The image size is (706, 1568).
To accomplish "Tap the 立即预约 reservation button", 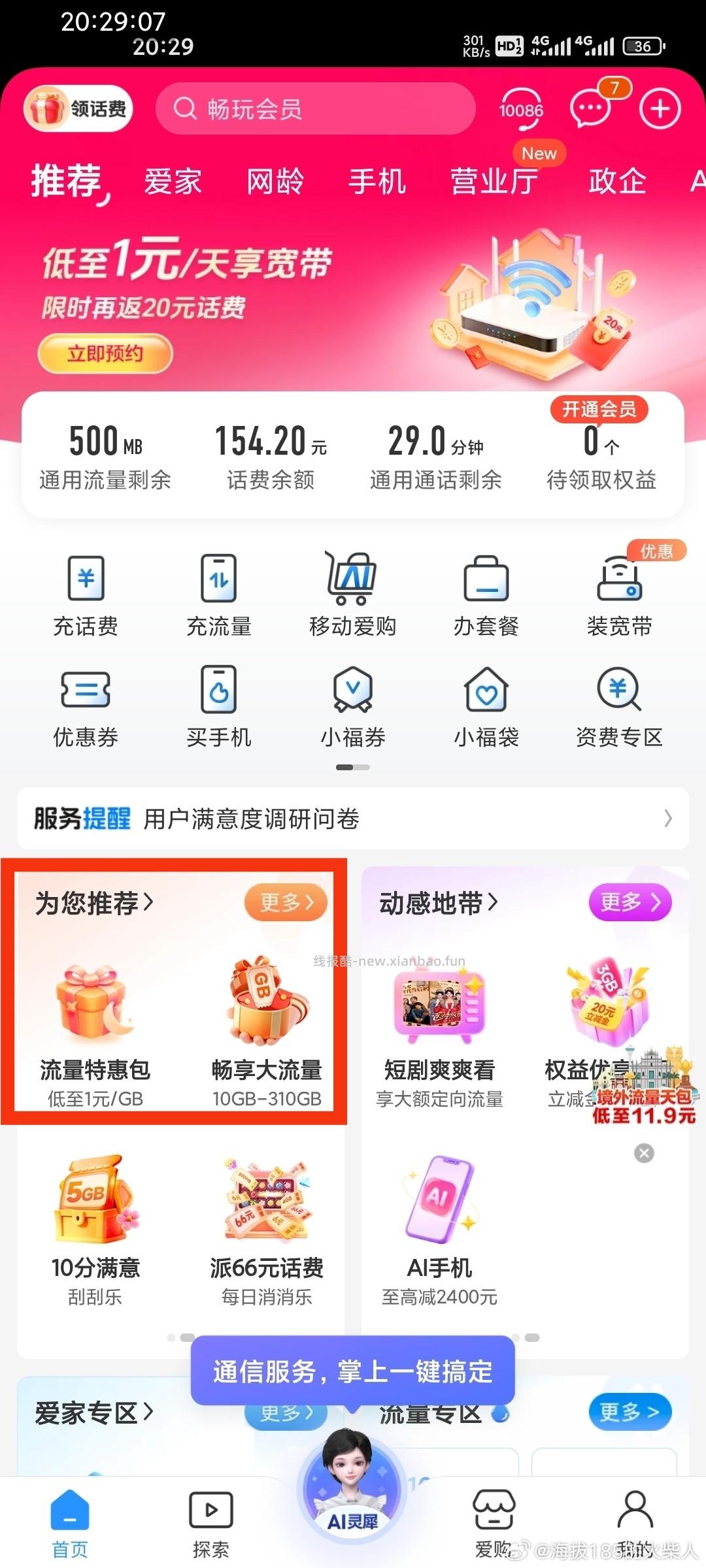I will (105, 353).
